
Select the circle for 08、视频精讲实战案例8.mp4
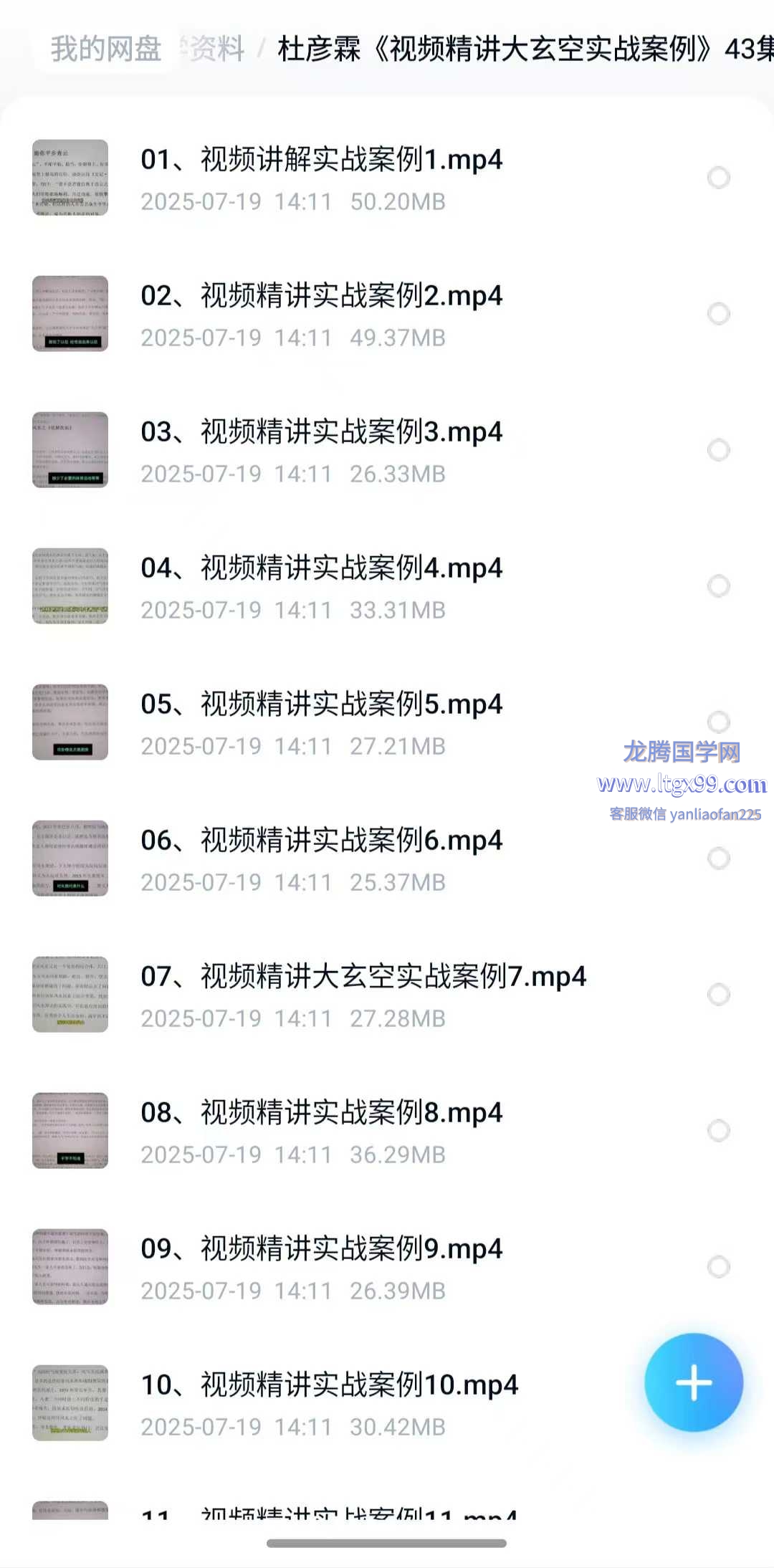click(x=718, y=1131)
